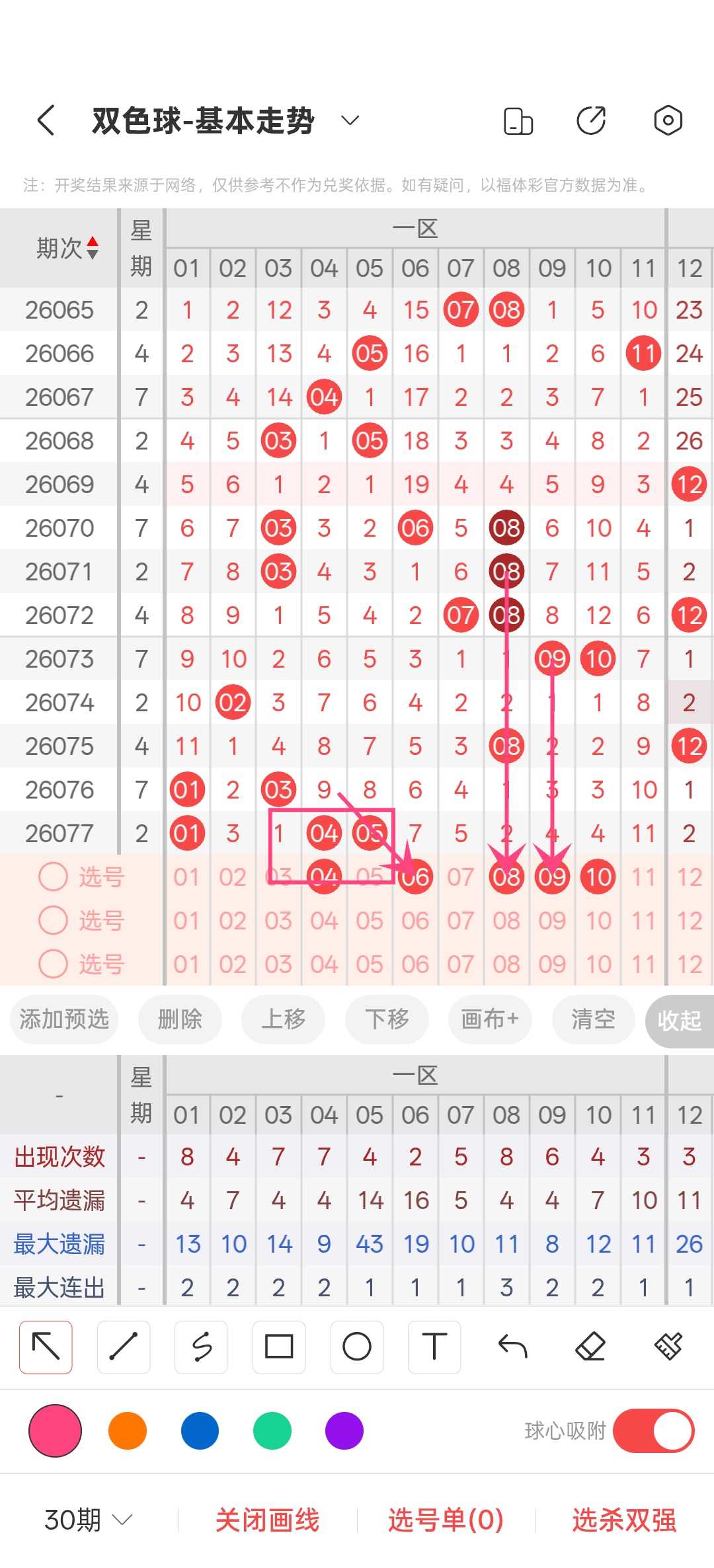
Task: Select the eraser tool
Action: point(590,1346)
